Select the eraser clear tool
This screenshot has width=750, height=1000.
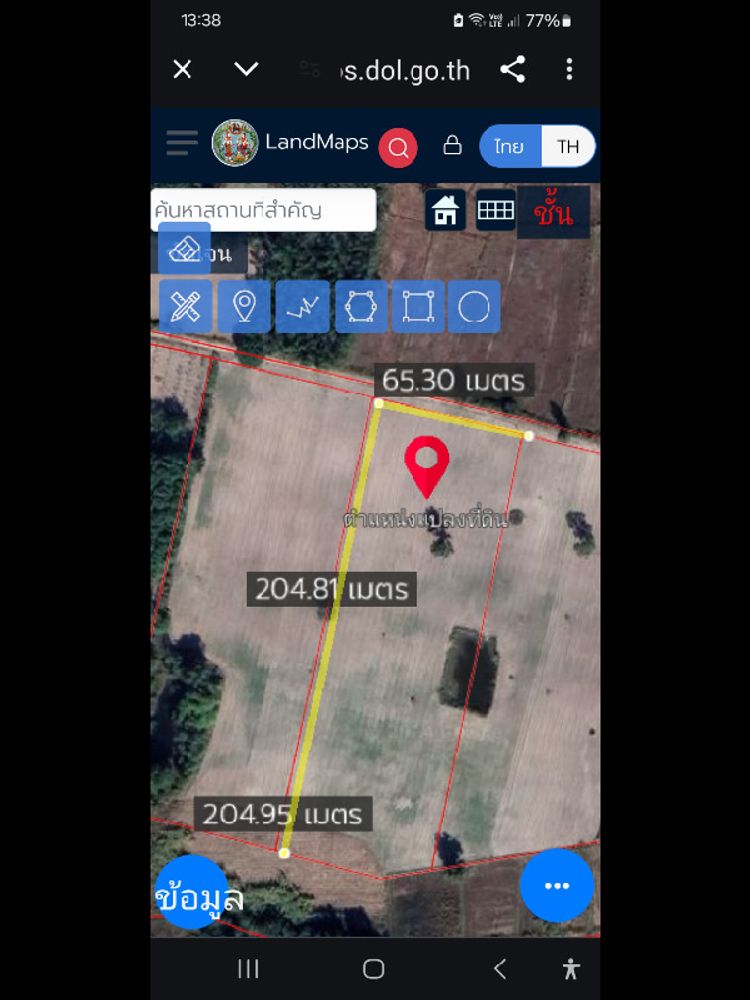click(185, 249)
